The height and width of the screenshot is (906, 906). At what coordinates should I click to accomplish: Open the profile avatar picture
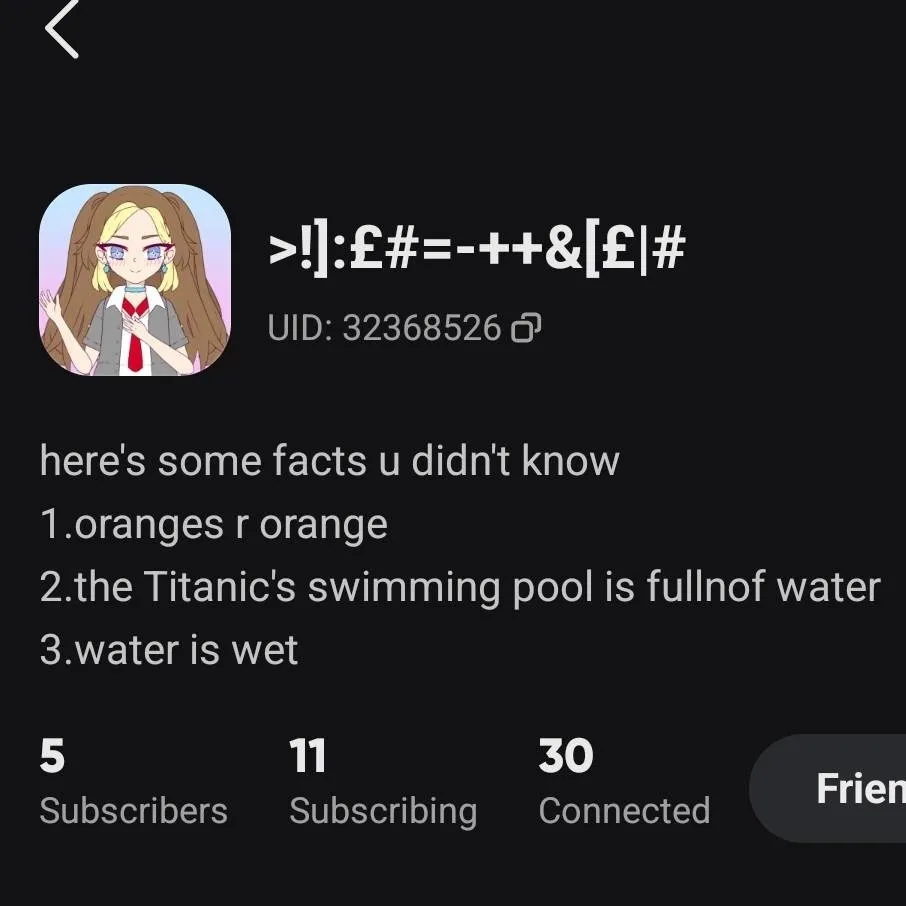[135, 280]
